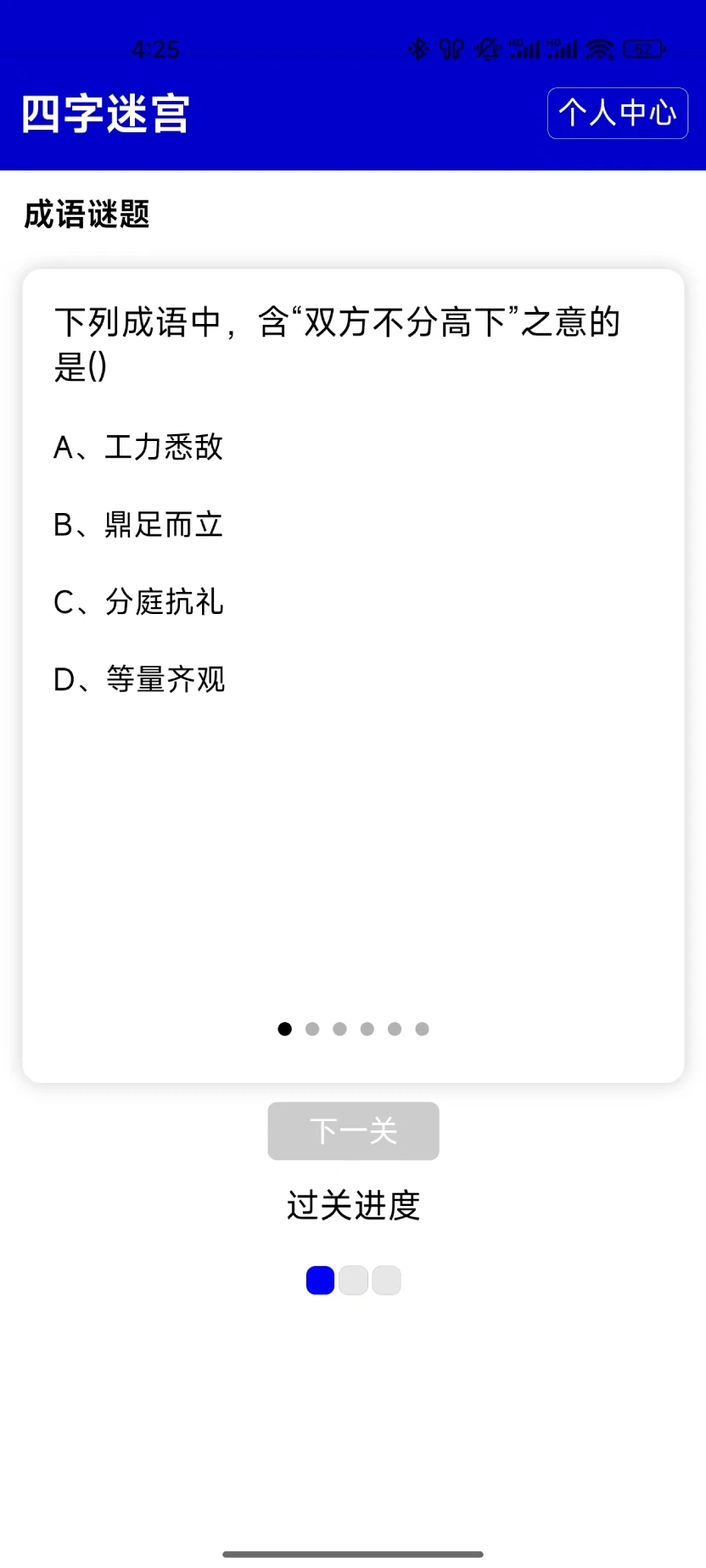Click the blue segment of the 过关进度 bar
706x1568 pixels.
click(x=319, y=1279)
